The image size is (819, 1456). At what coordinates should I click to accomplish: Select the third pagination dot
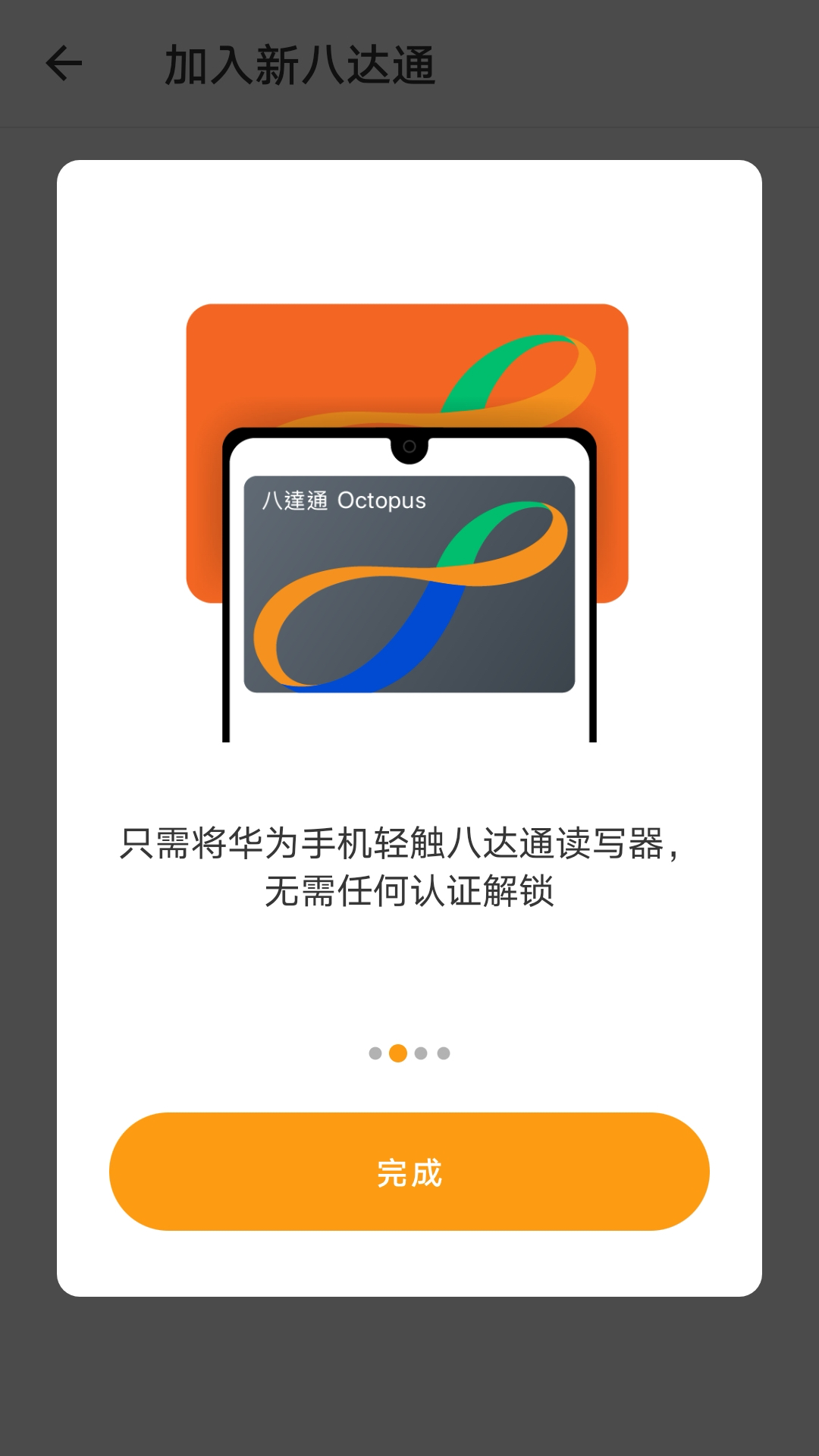[x=421, y=1054]
